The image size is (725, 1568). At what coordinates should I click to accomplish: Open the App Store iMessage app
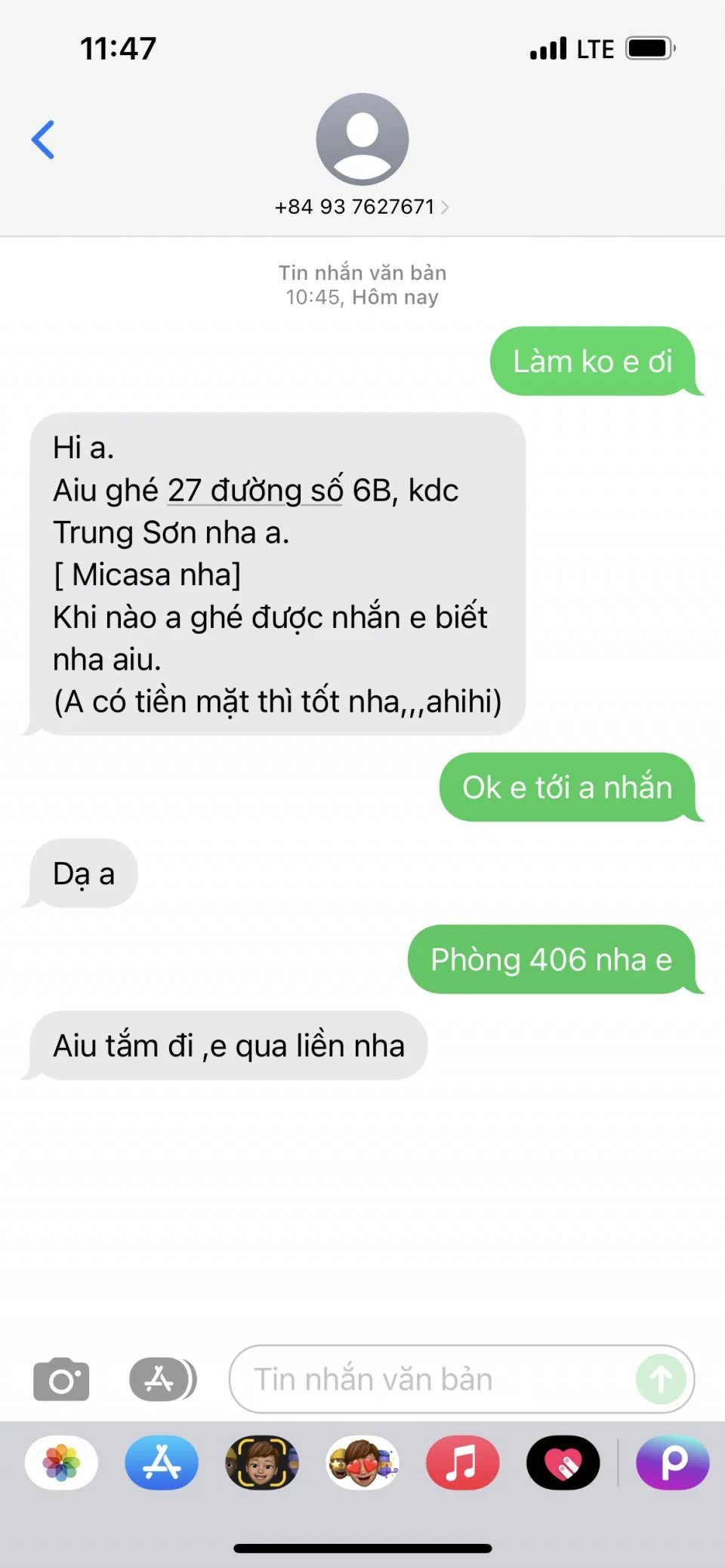[x=162, y=1462]
